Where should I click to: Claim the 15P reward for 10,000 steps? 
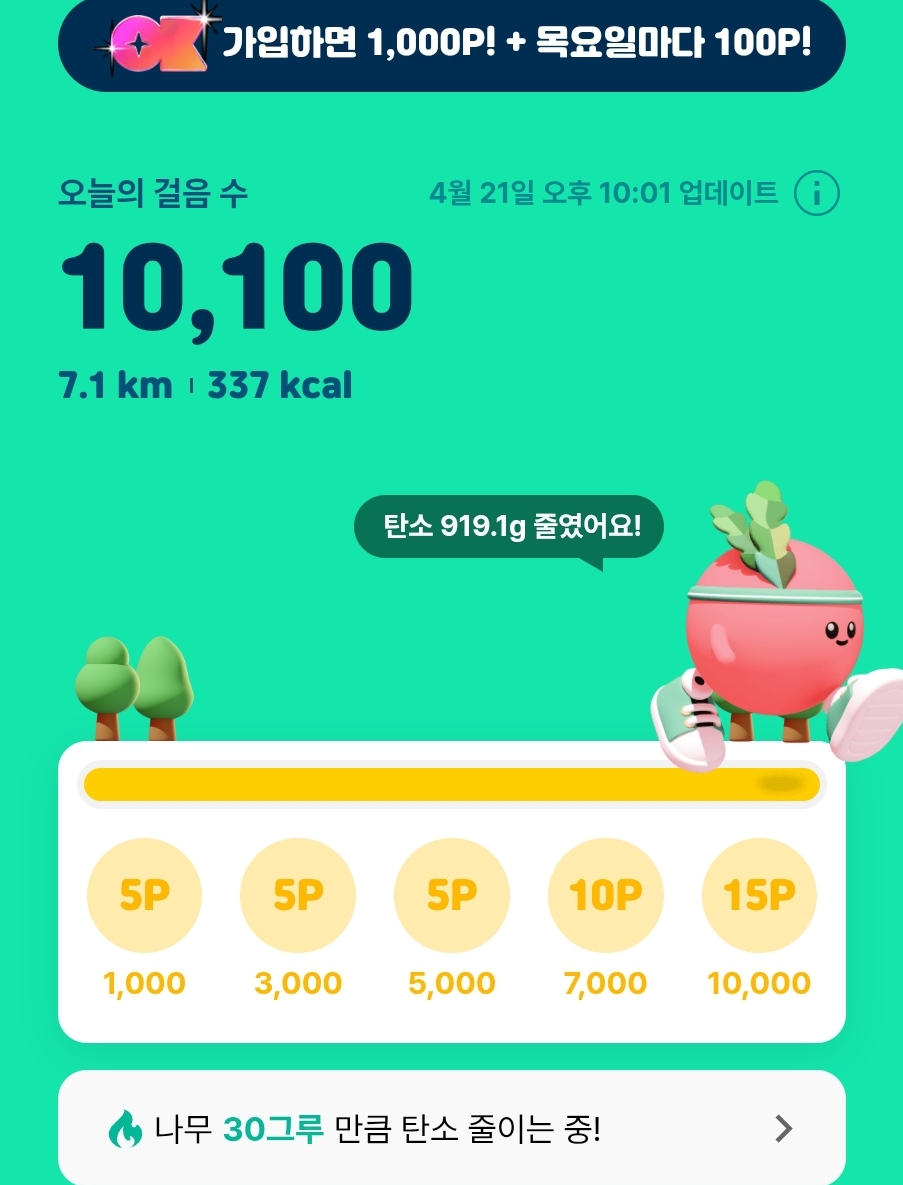tap(759, 896)
